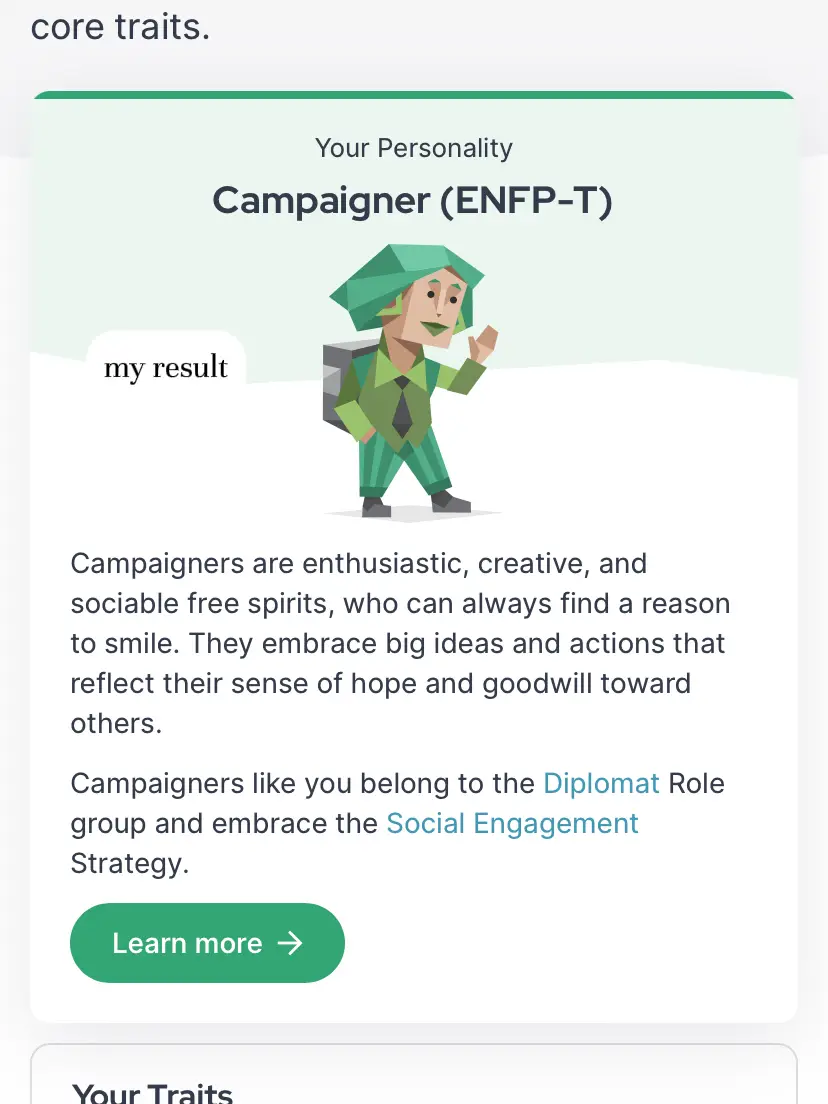Open the Social Engagement Strategy link
Viewport: 828px width, 1104px height.
(x=512, y=823)
